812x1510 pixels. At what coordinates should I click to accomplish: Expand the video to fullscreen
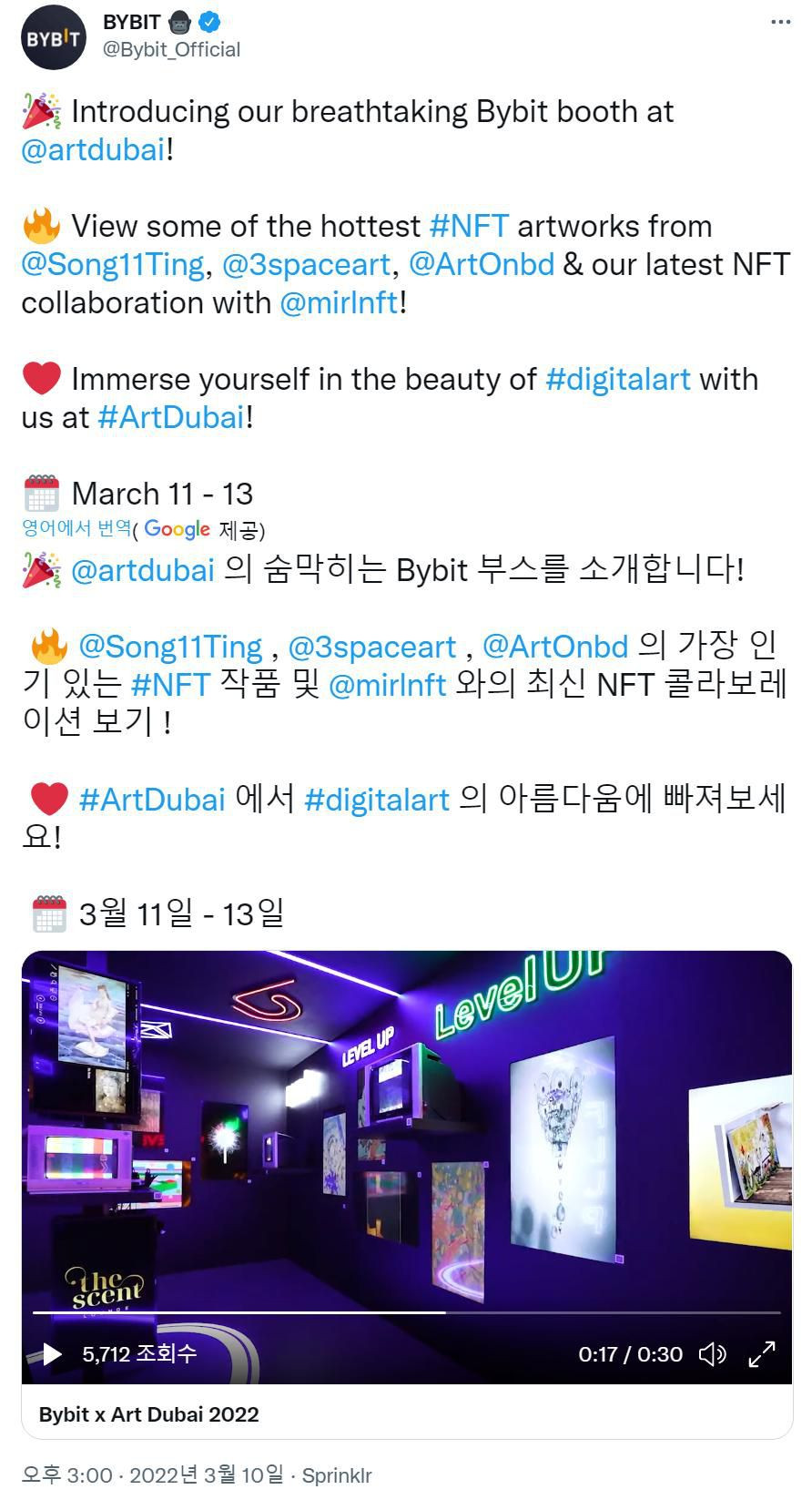(x=761, y=1354)
